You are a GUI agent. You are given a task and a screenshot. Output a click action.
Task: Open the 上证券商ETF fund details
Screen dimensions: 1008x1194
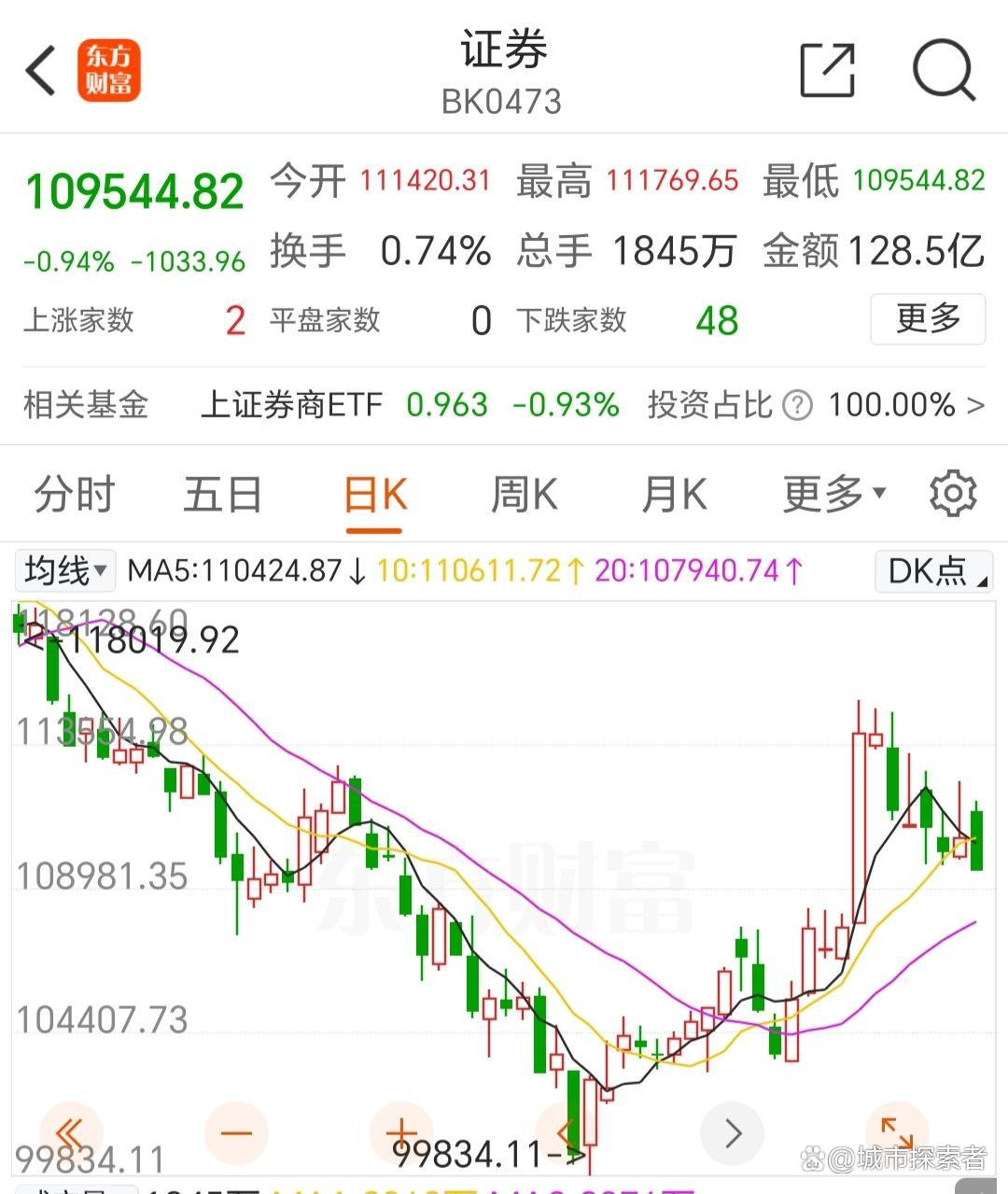pyautogui.click(x=291, y=405)
